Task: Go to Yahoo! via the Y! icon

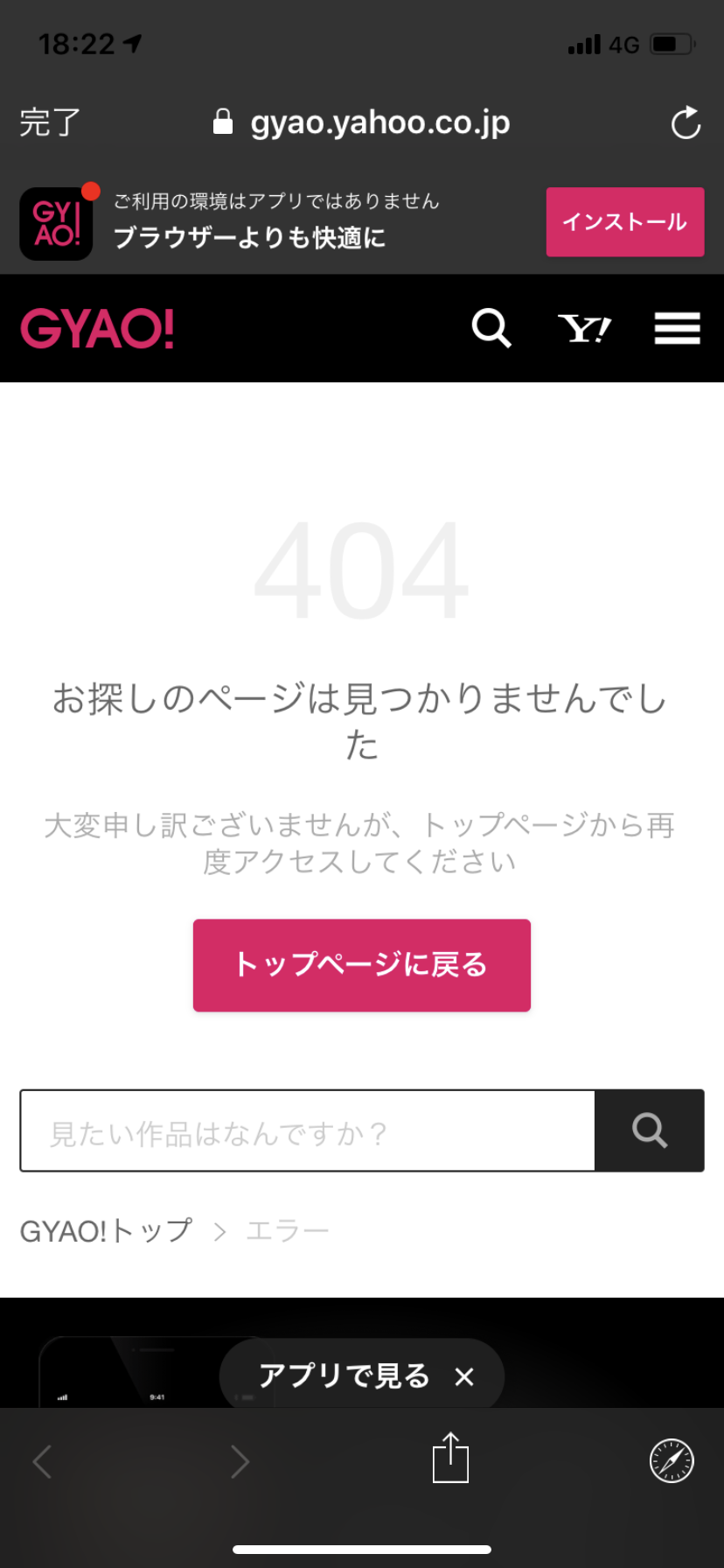Action: tap(584, 329)
